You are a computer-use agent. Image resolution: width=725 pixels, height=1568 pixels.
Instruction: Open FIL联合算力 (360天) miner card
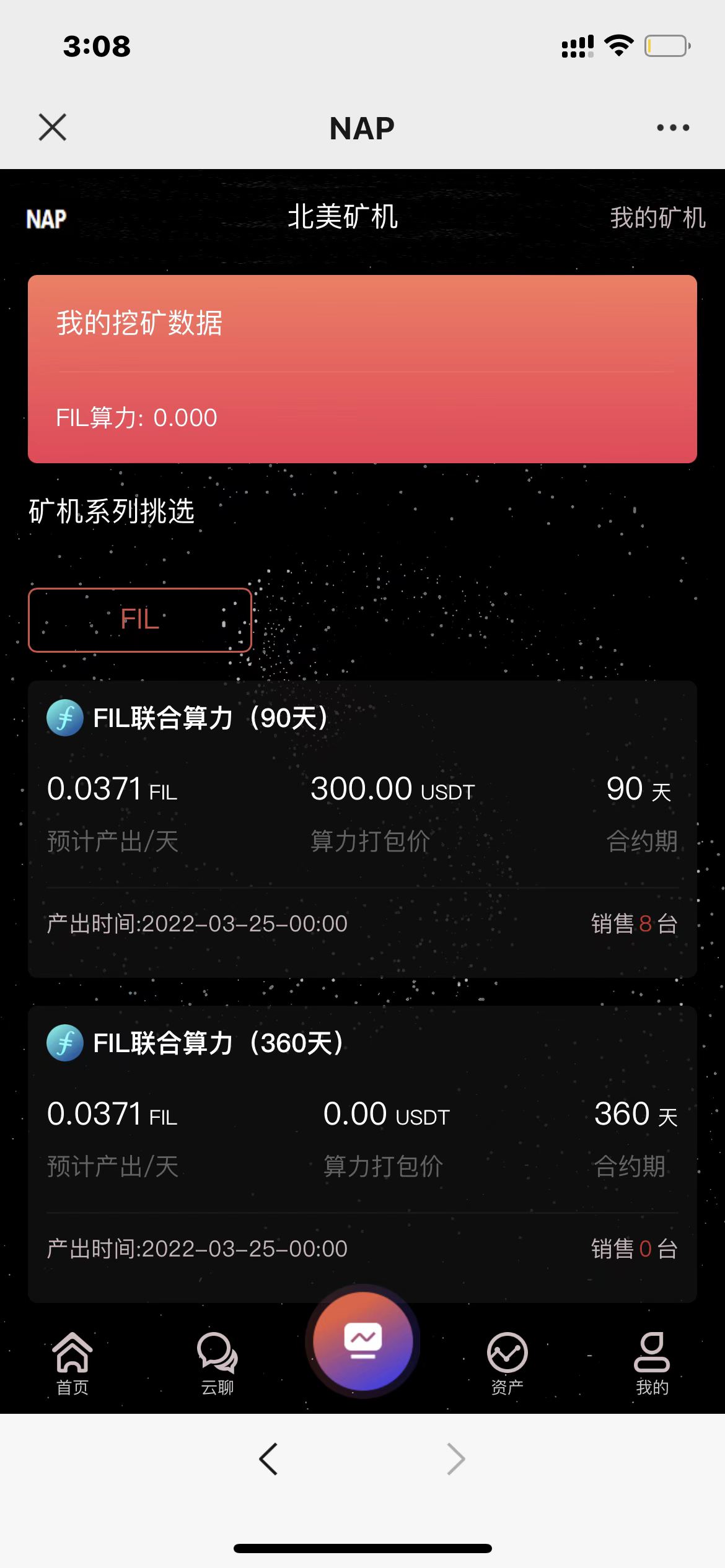[362, 1153]
